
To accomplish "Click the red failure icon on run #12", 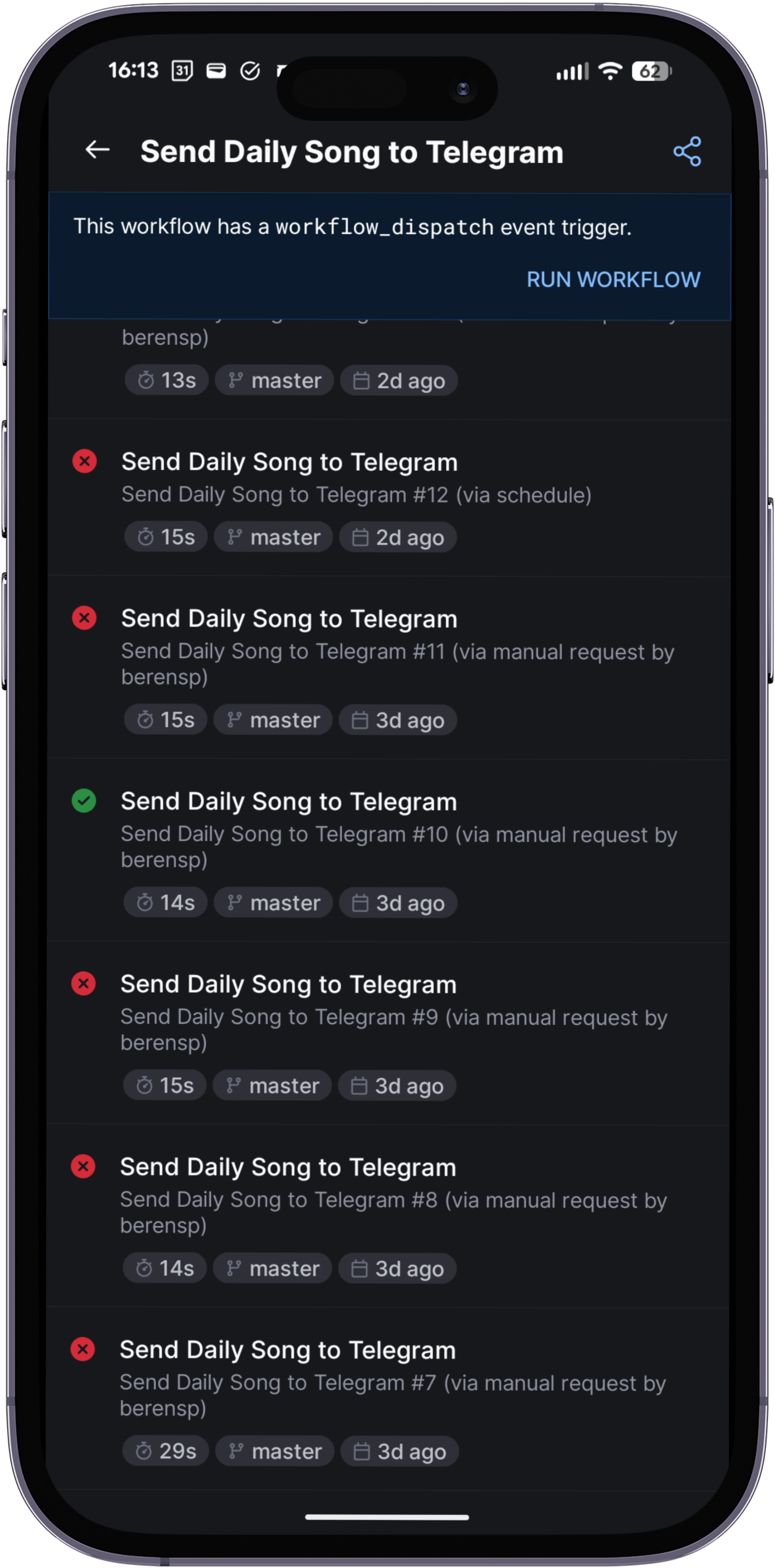I will (84, 461).
